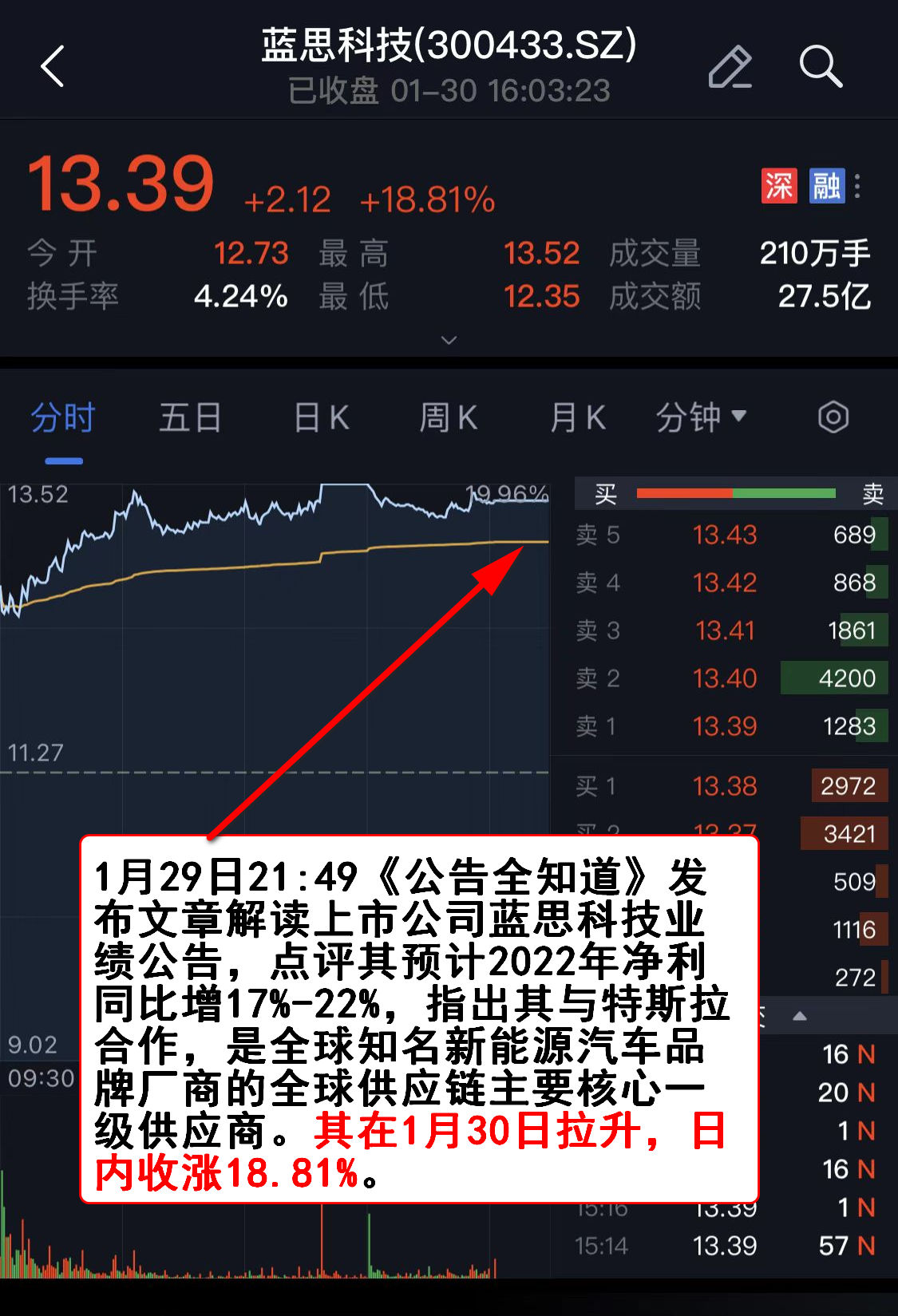Open the stock search
Image resolution: width=898 pixels, height=1316 pixels.
pos(821,66)
